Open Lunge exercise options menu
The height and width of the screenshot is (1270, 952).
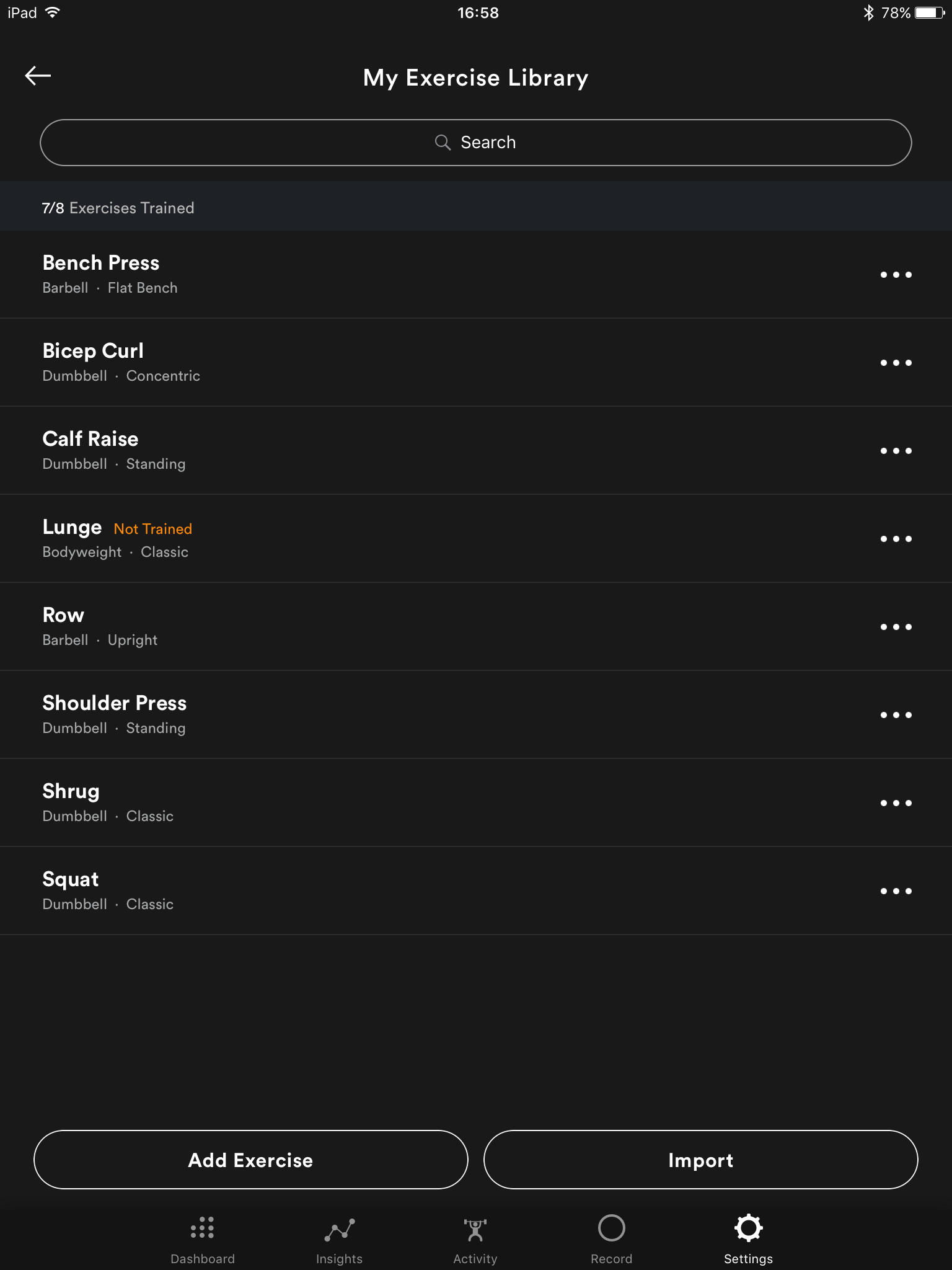click(896, 539)
